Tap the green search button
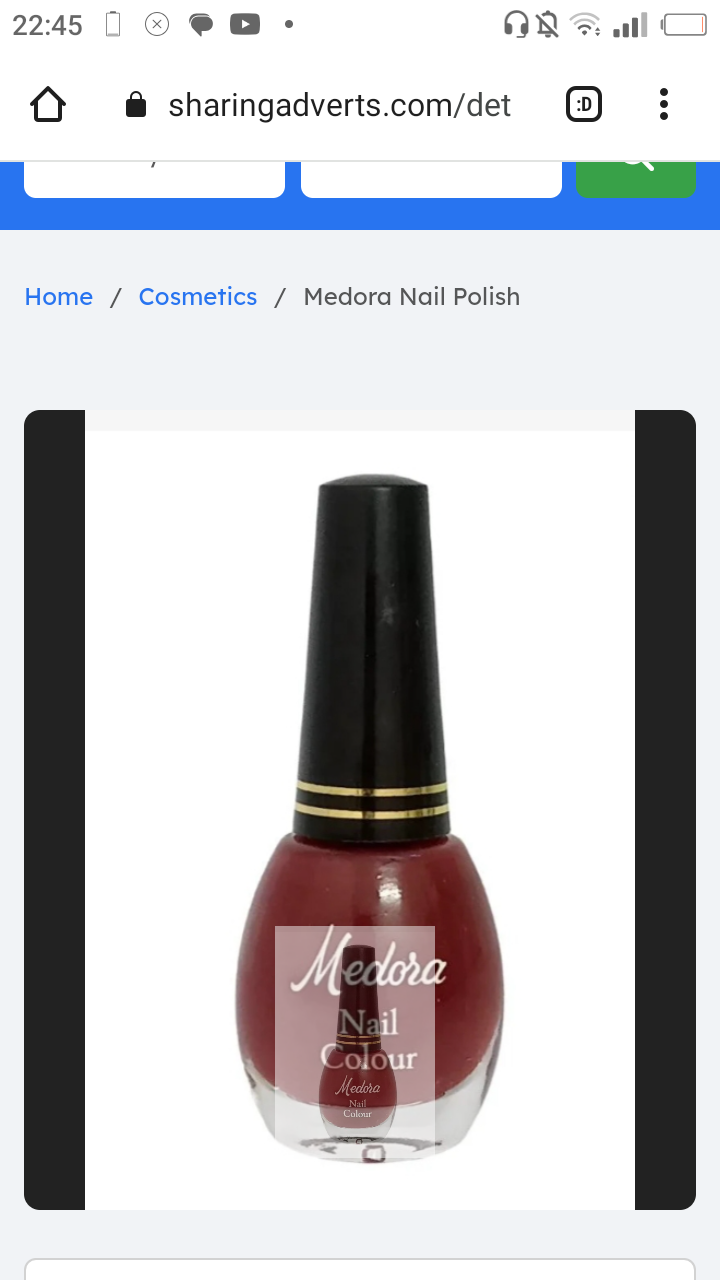 (x=635, y=178)
